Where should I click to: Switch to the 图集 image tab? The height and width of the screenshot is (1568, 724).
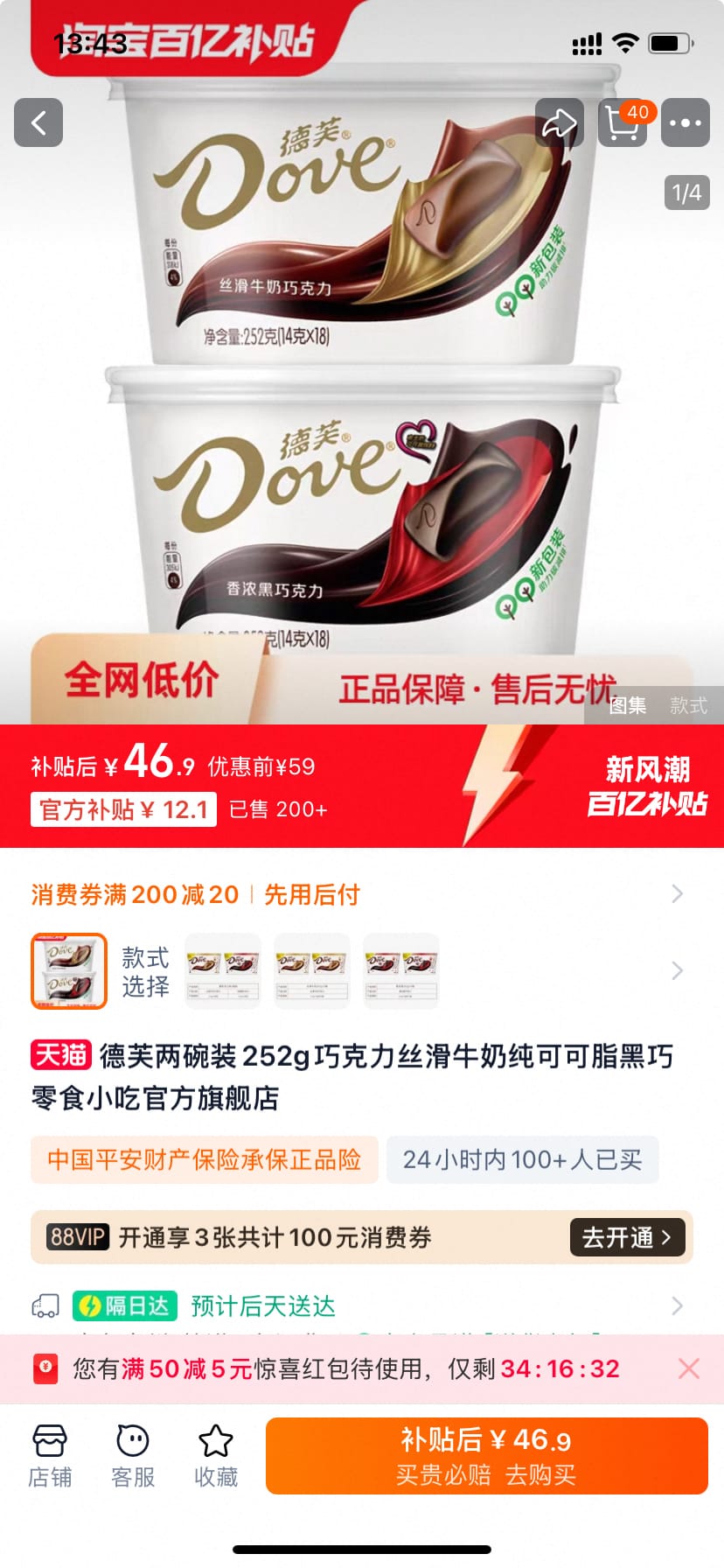pyautogui.click(x=628, y=705)
